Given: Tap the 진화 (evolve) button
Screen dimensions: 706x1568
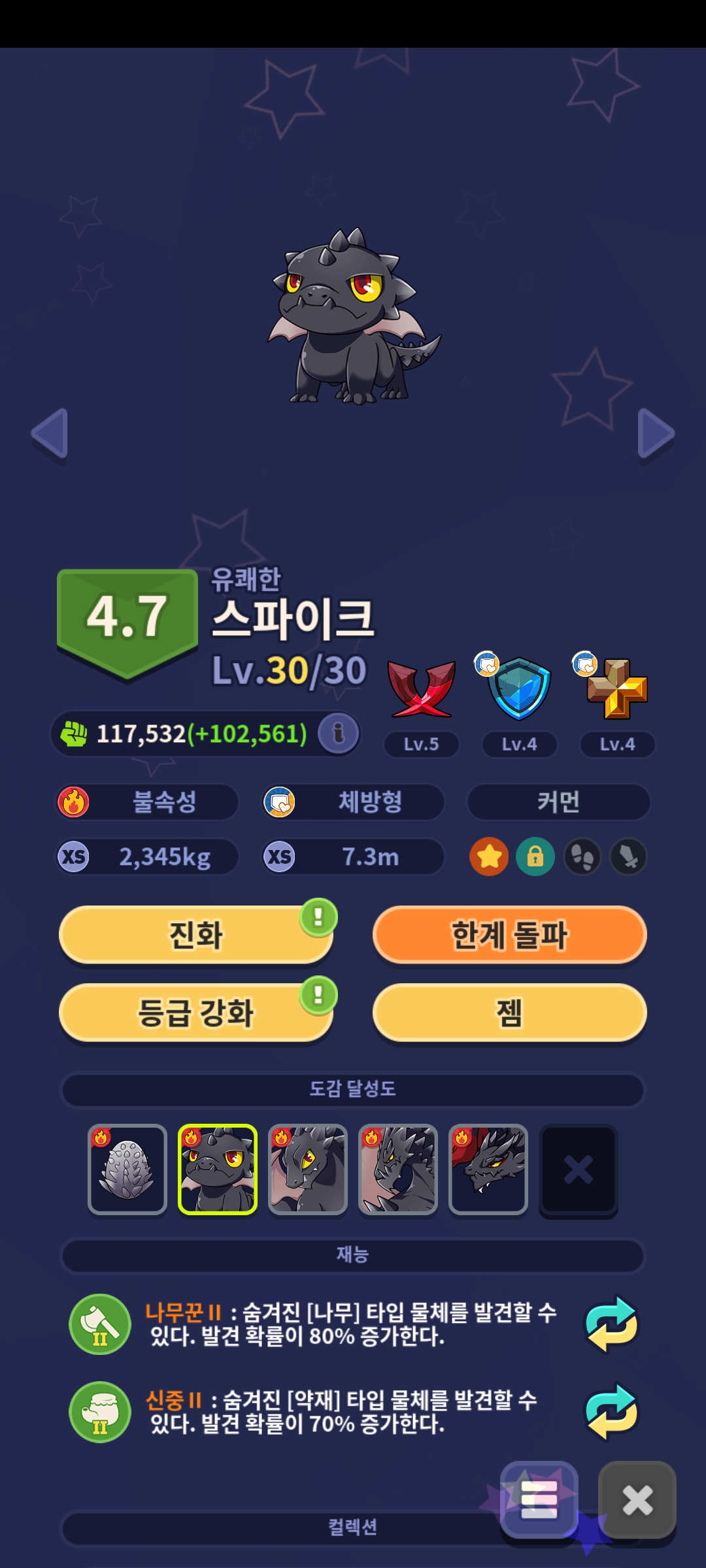Looking at the screenshot, I should point(196,935).
